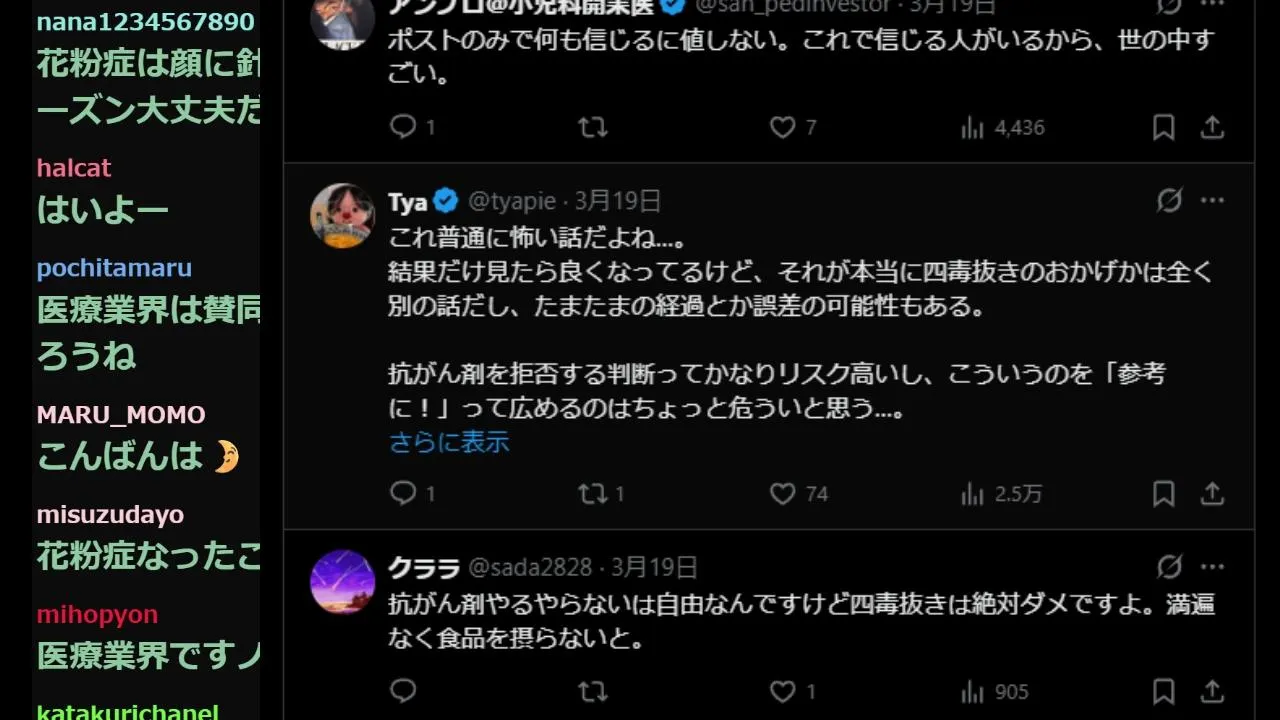Share Tya's post
Screen dimensions: 1280x720
pyautogui.click(x=1212, y=493)
